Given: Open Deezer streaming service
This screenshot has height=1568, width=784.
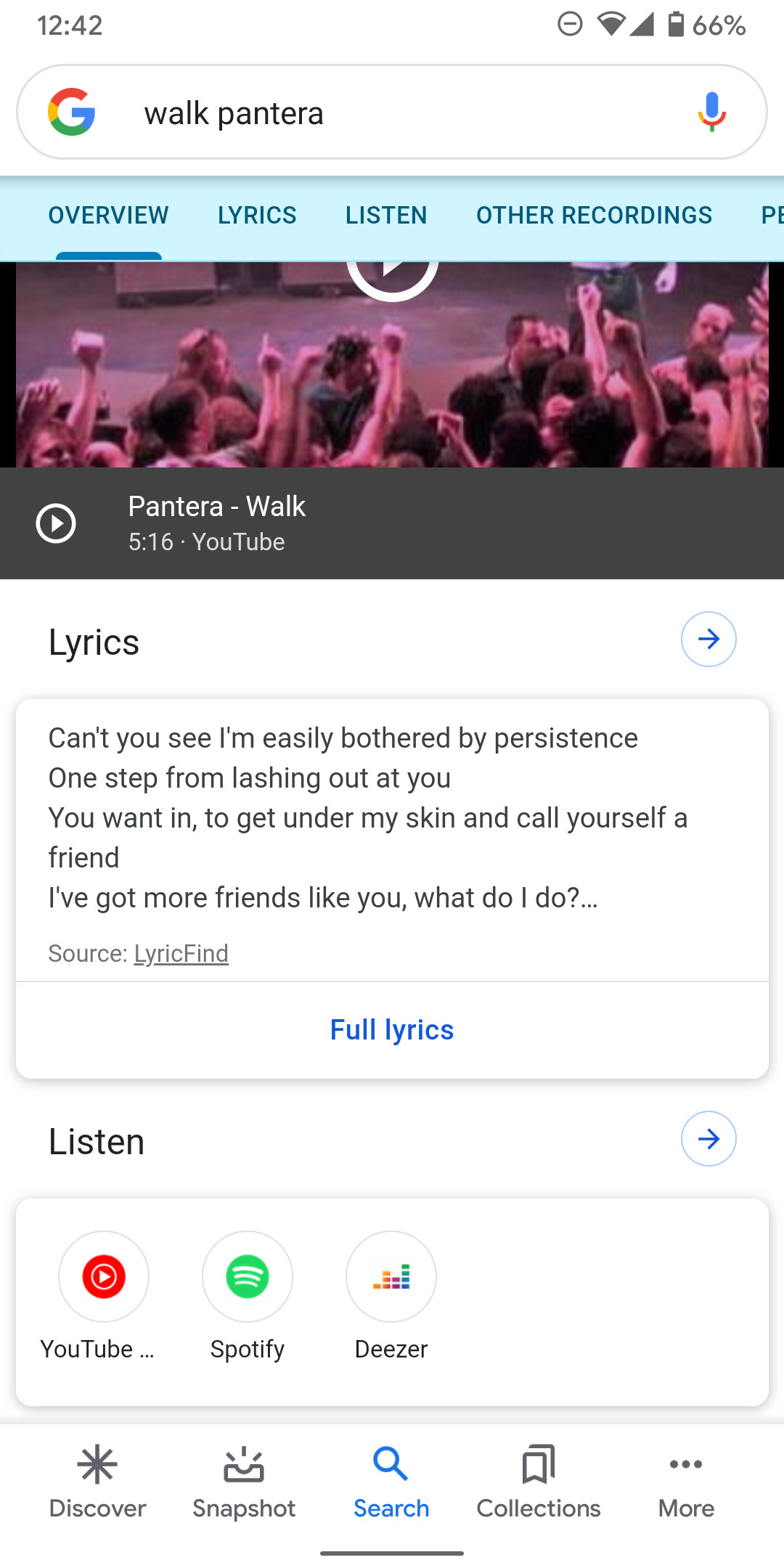Looking at the screenshot, I should pos(391,1276).
